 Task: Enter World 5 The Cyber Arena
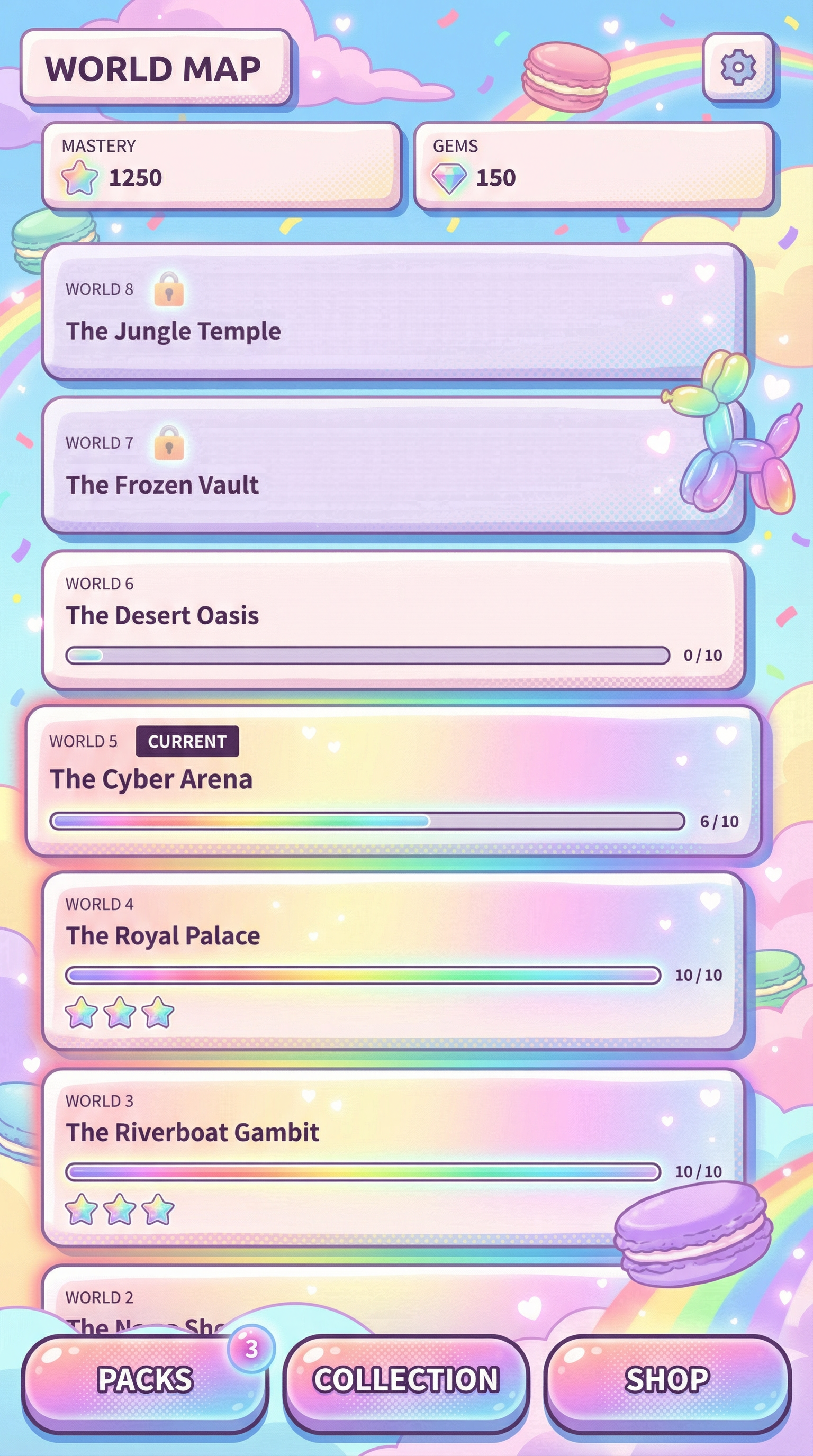tap(393, 780)
